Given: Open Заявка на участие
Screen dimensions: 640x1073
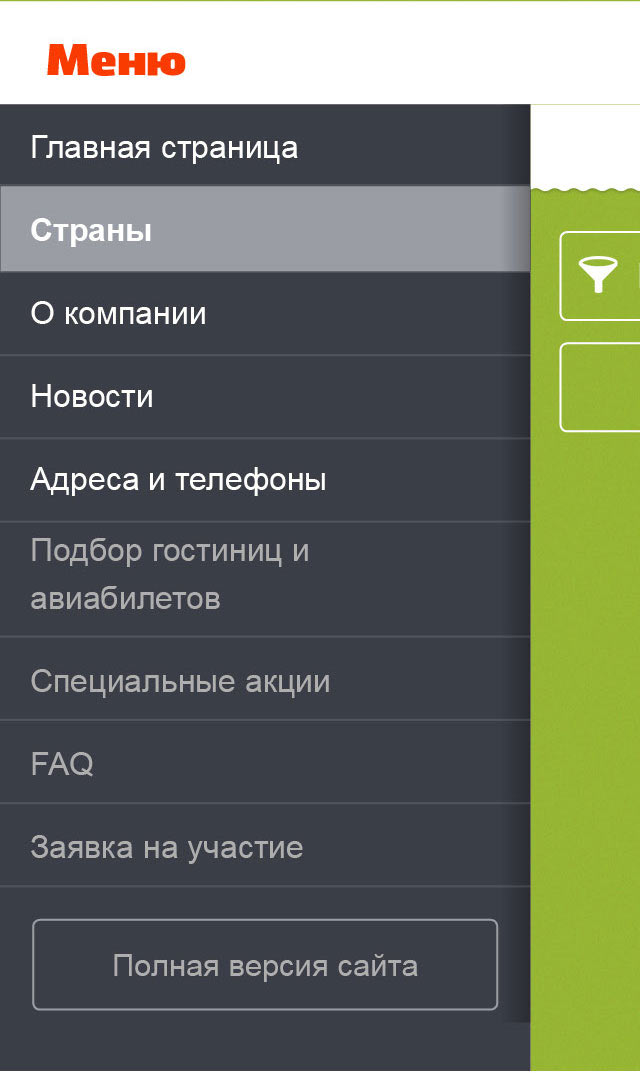Looking at the screenshot, I should [166, 848].
